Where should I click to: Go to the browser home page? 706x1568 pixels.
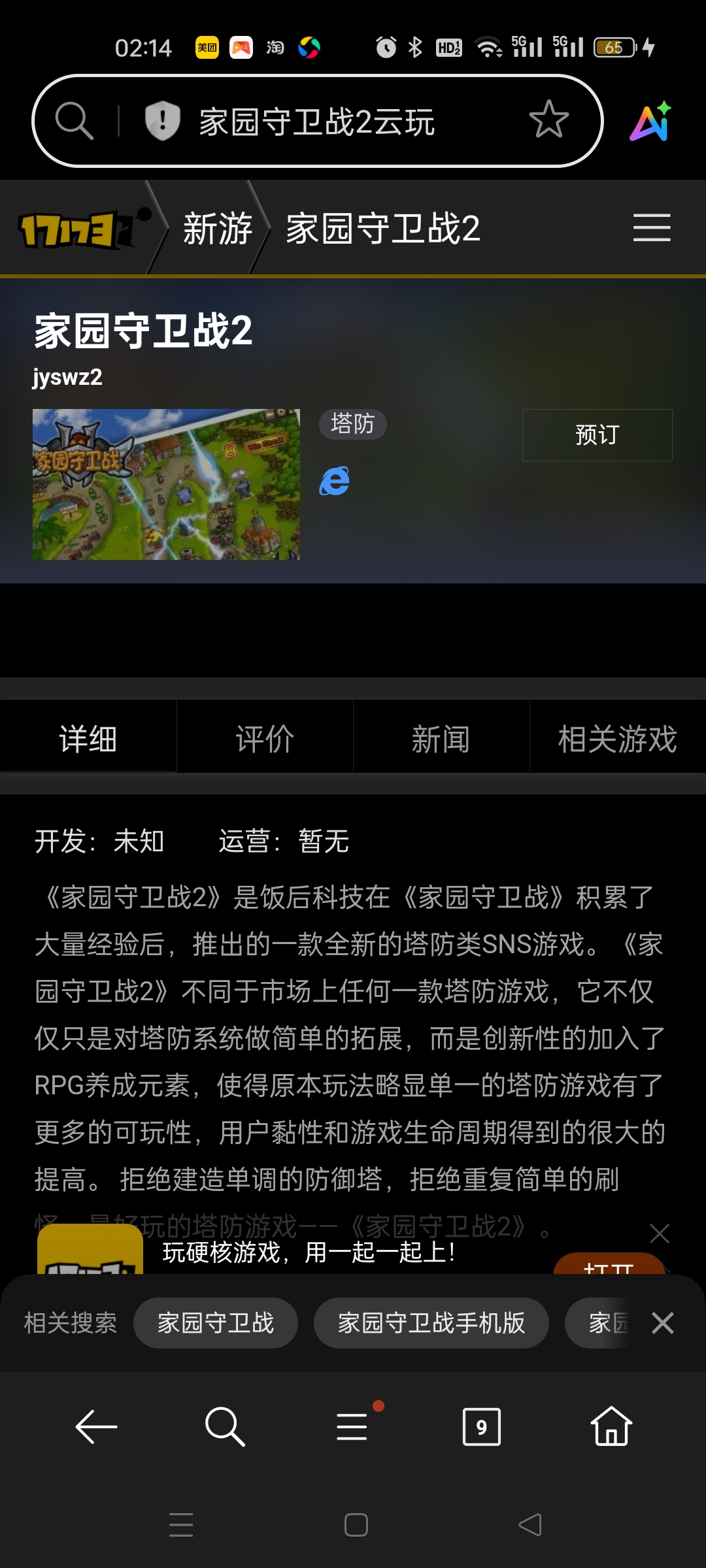tap(611, 1426)
